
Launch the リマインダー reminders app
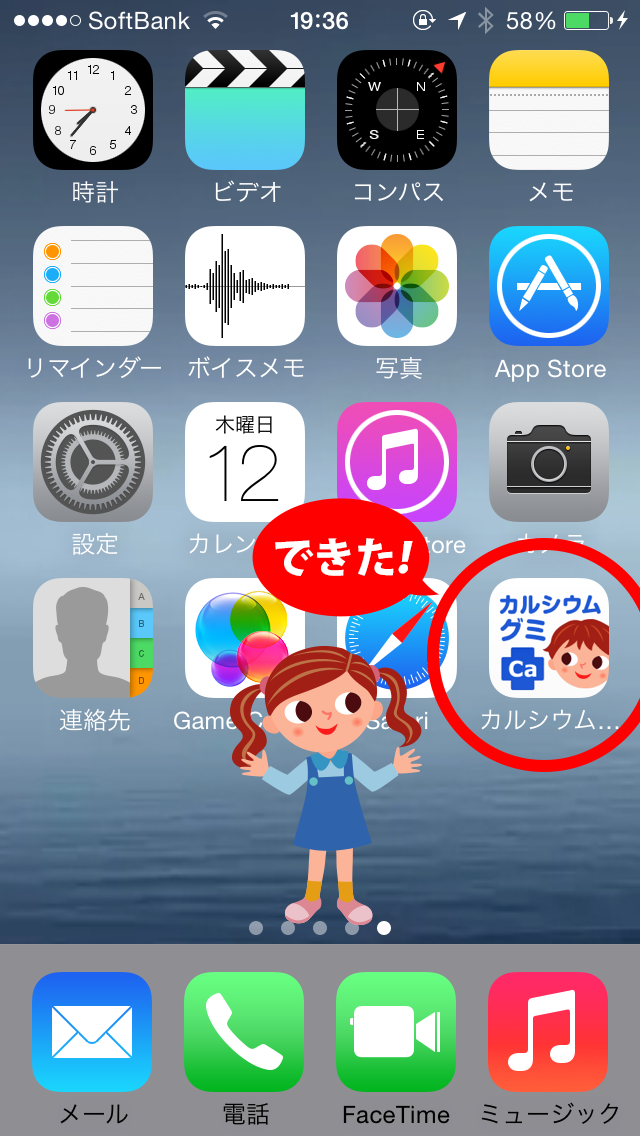tap(93, 286)
